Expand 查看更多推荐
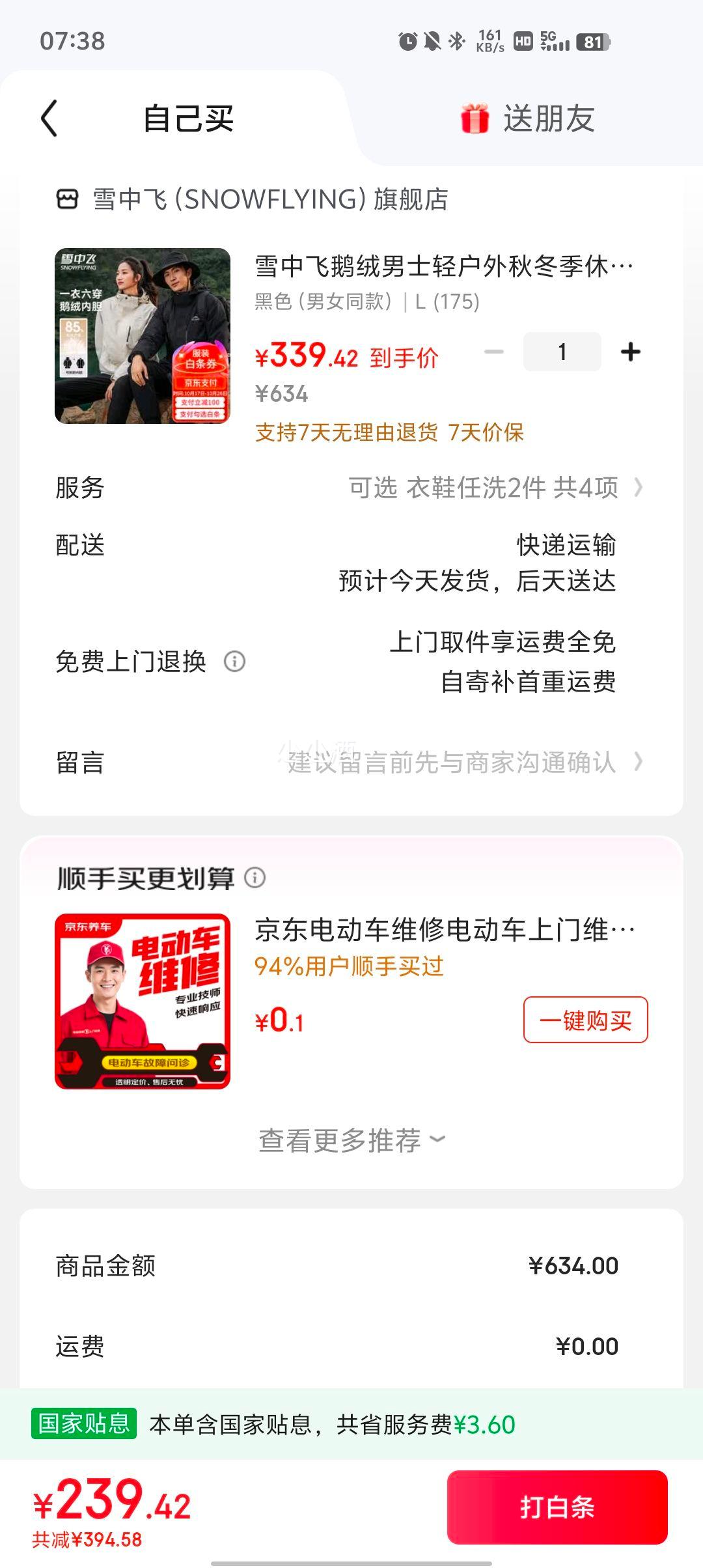The width and height of the screenshot is (703, 1568). coord(351,1140)
